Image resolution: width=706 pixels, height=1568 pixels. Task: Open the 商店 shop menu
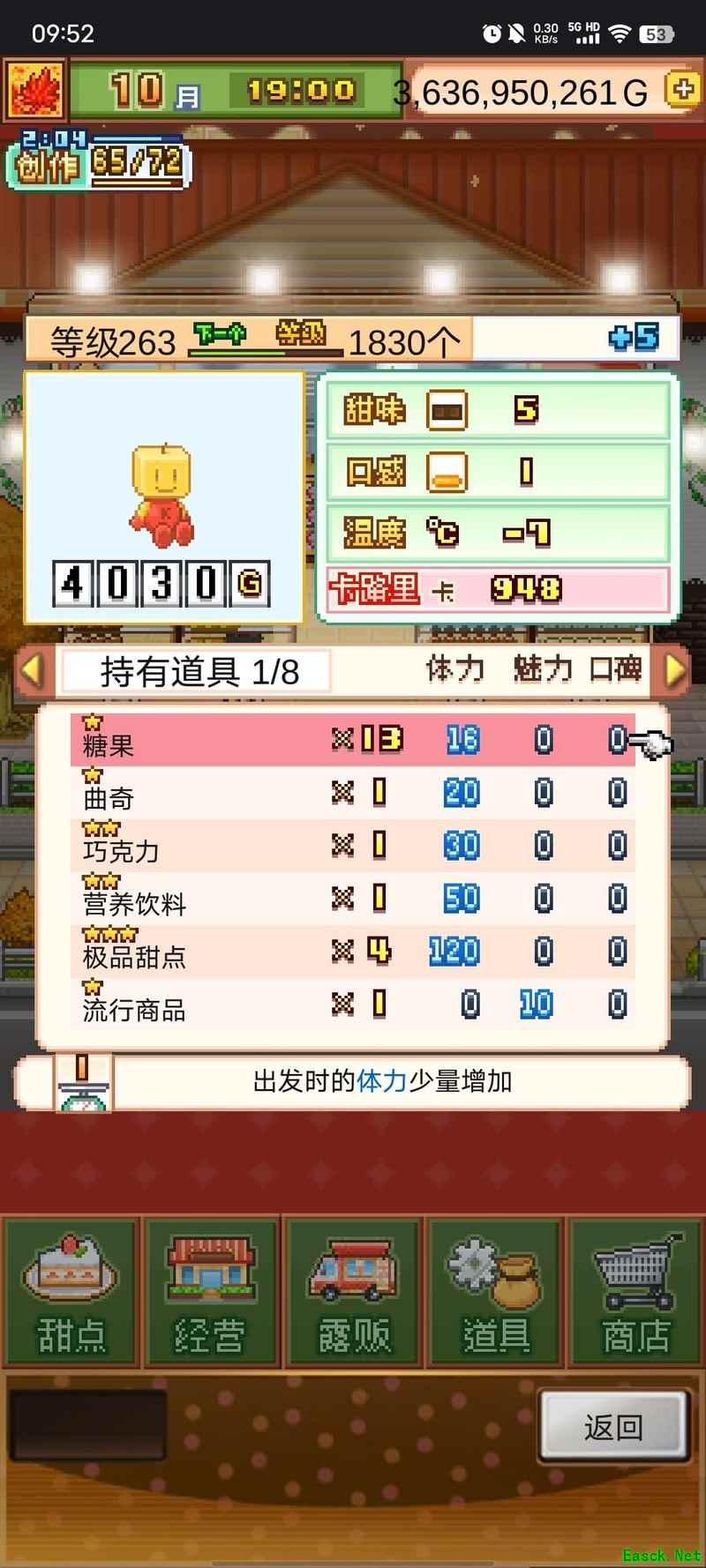(x=636, y=1292)
